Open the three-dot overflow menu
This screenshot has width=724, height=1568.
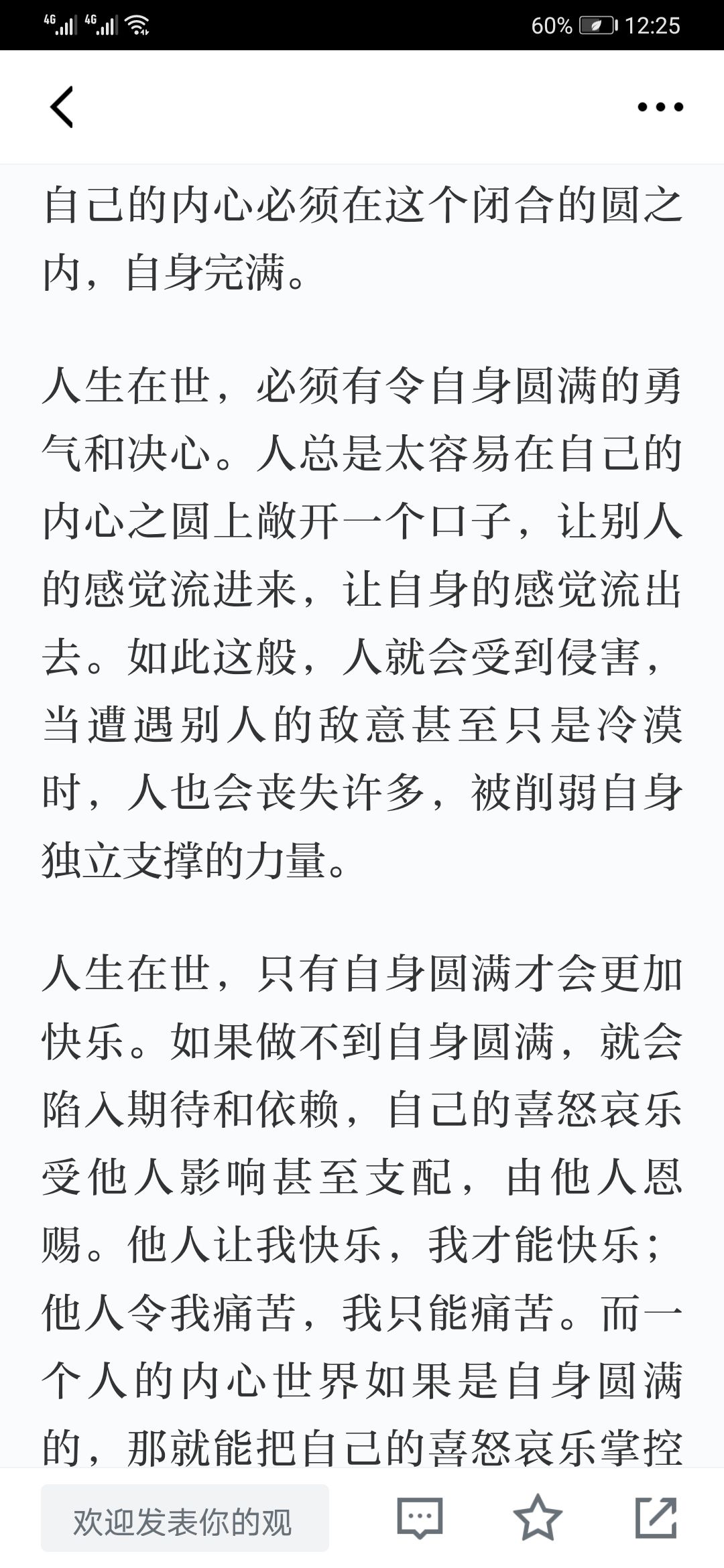click(x=660, y=107)
